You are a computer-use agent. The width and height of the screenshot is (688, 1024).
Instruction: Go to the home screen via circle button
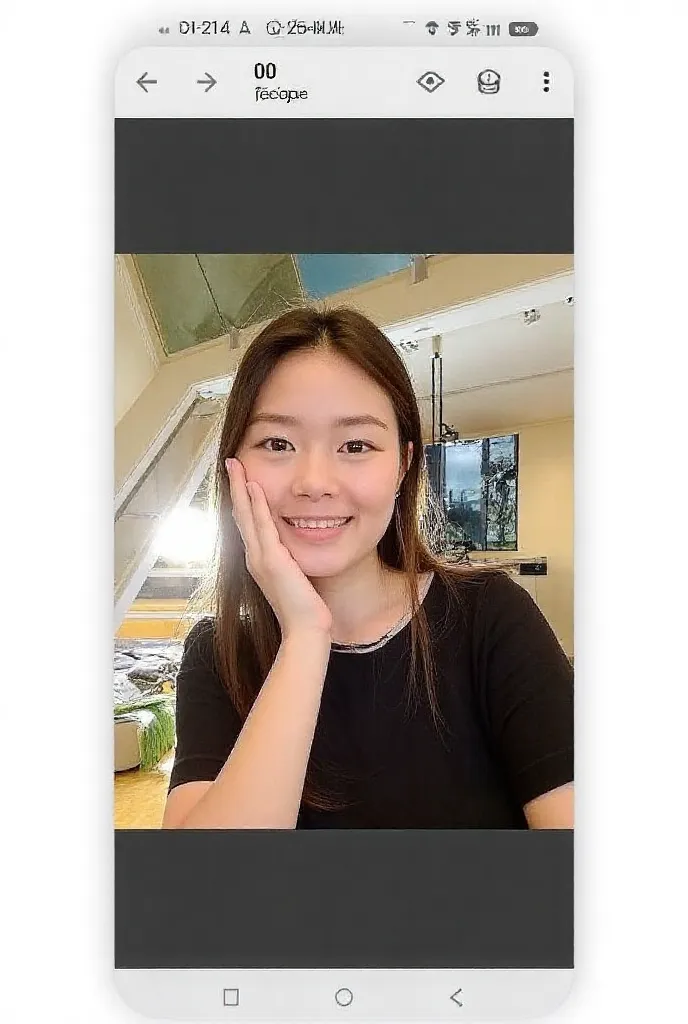[344, 996]
